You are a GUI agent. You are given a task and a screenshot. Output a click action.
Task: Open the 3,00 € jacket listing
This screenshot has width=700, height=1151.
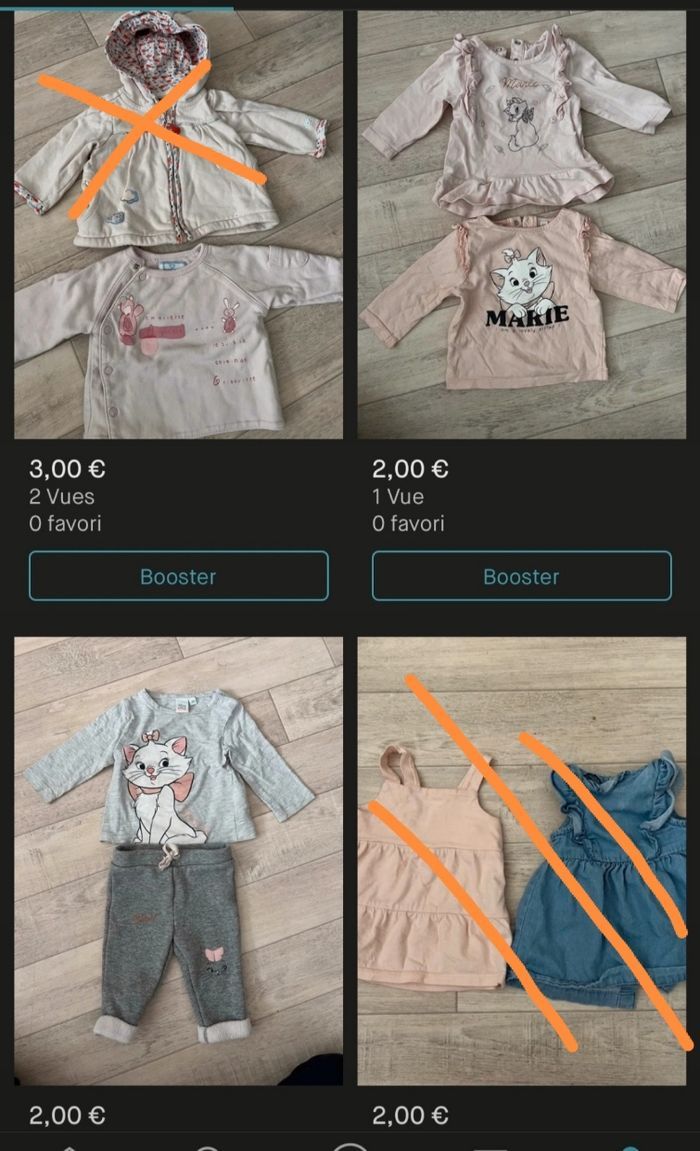click(x=178, y=225)
